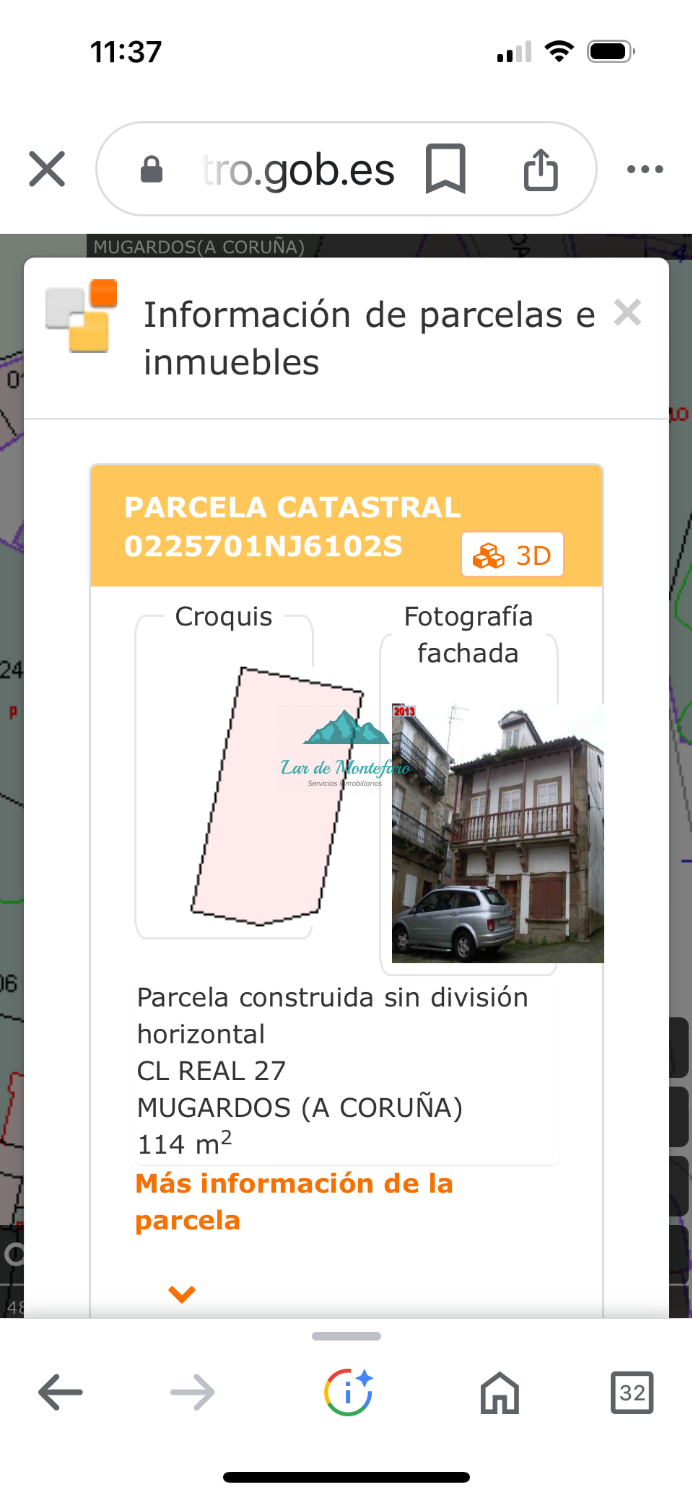Bookmark this page
Screen dimensions: 692x1500
pyautogui.click(x=445, y=170)
